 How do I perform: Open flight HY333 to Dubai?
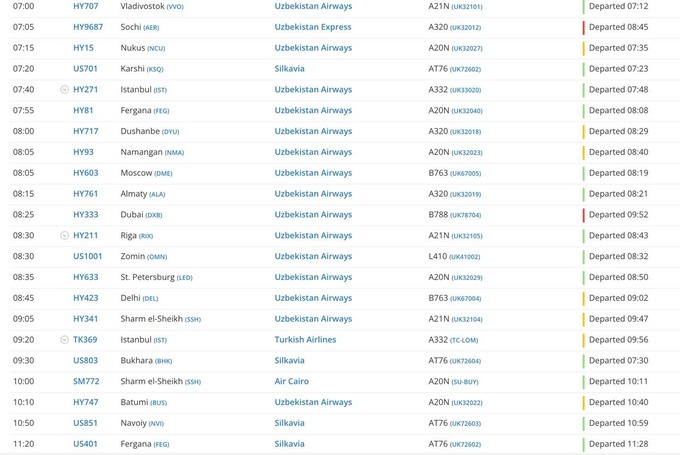pos(85,215)
